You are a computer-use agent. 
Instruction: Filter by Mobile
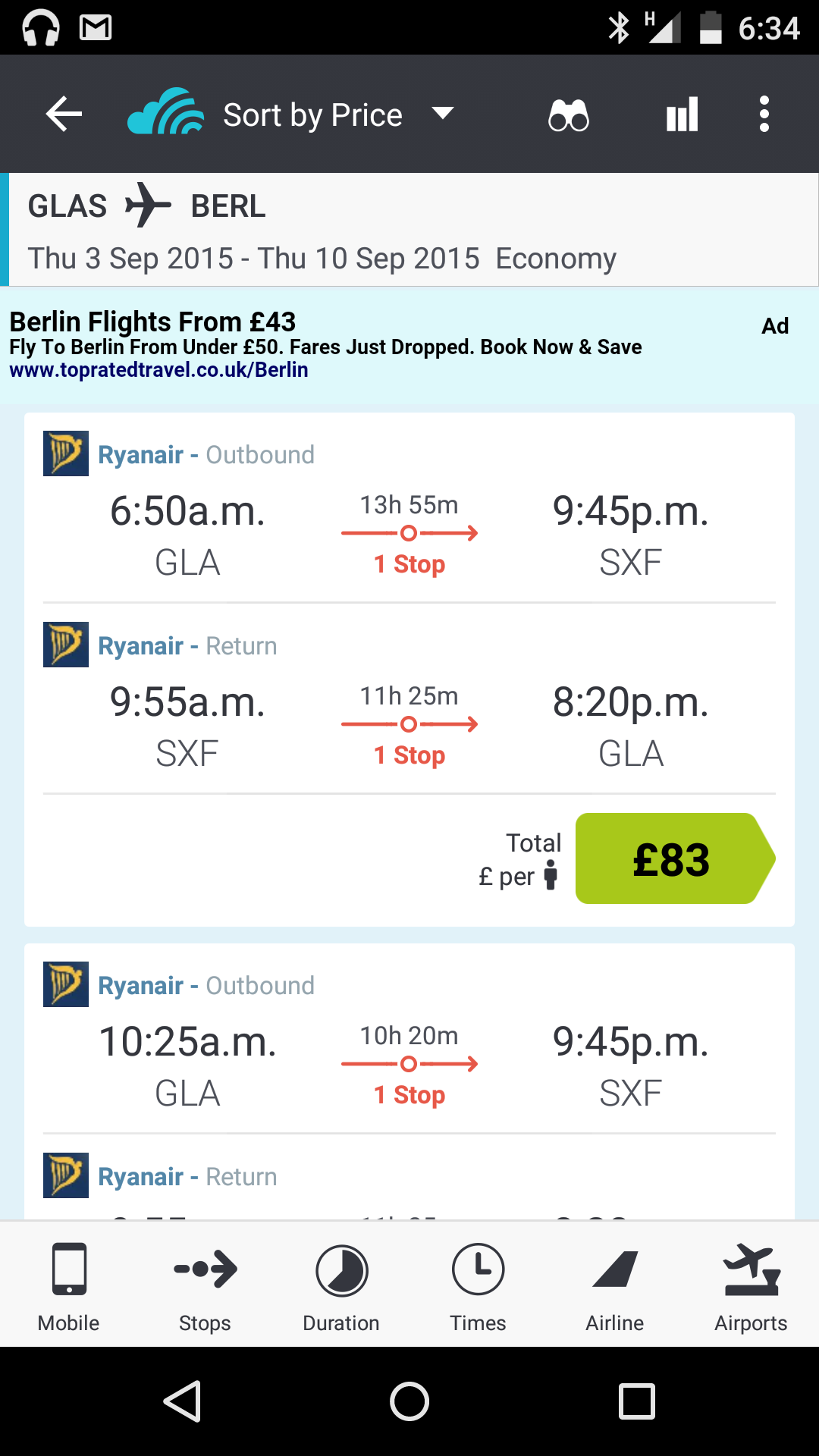click(x=68, y=1286)
